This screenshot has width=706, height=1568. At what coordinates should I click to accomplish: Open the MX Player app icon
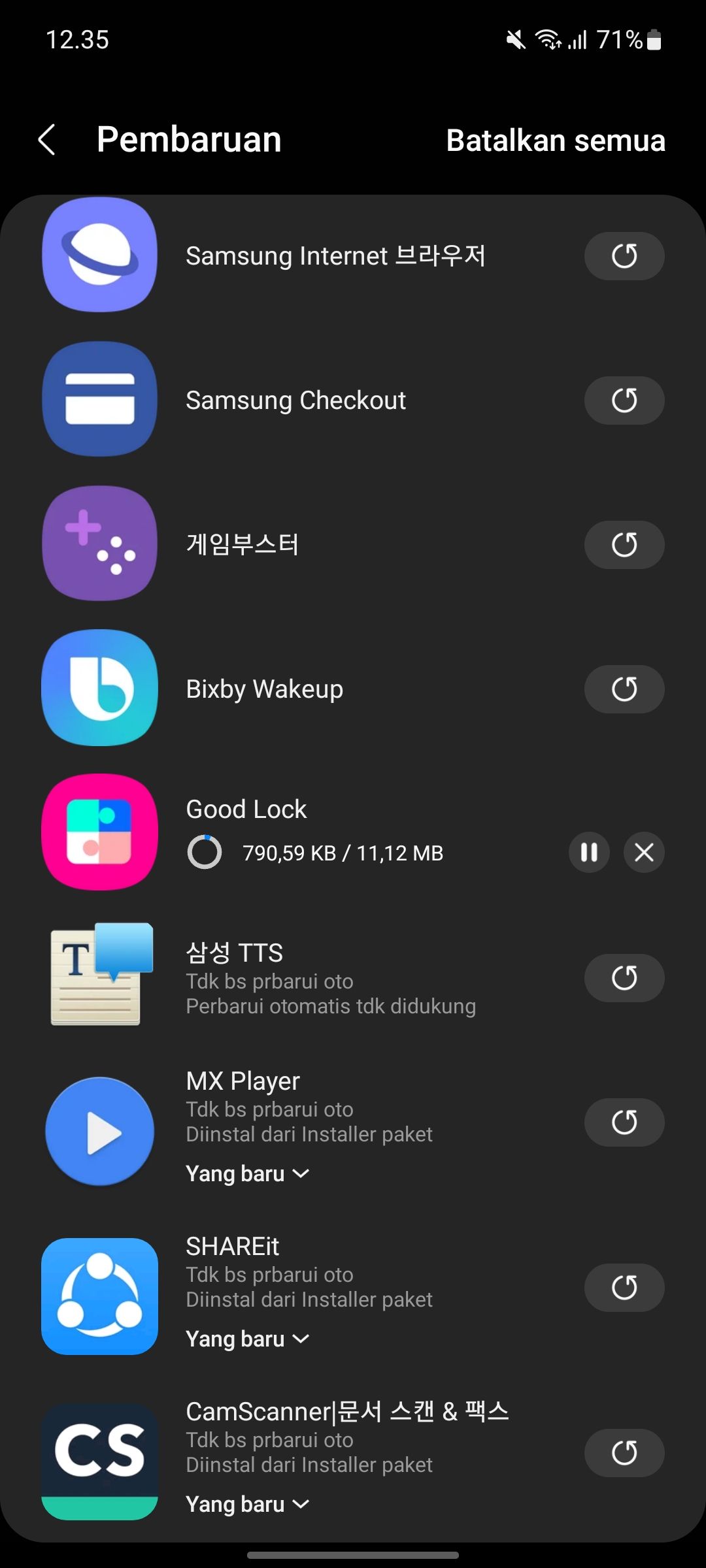point(99,1130)
